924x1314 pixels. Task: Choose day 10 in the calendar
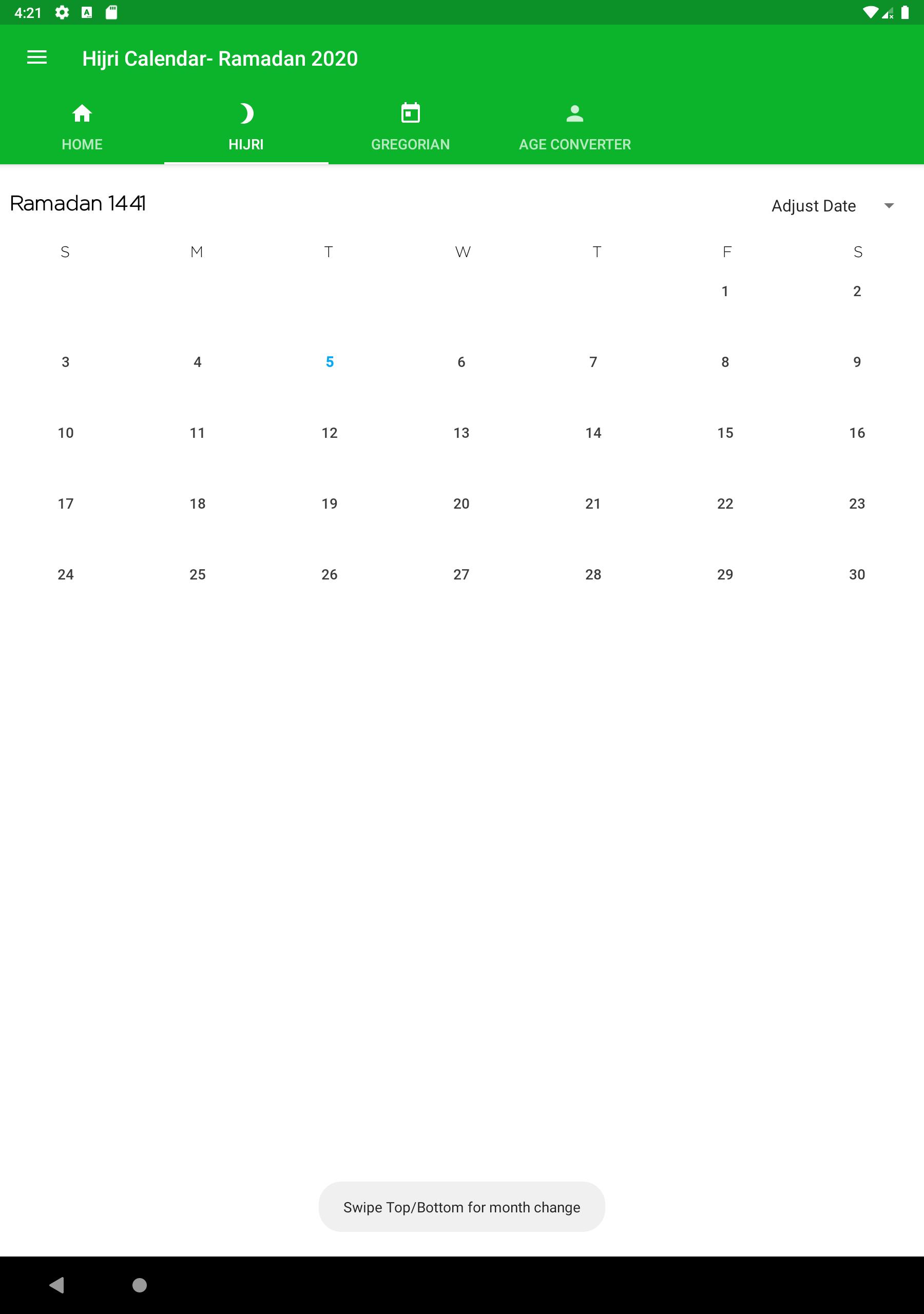point(65,433)
